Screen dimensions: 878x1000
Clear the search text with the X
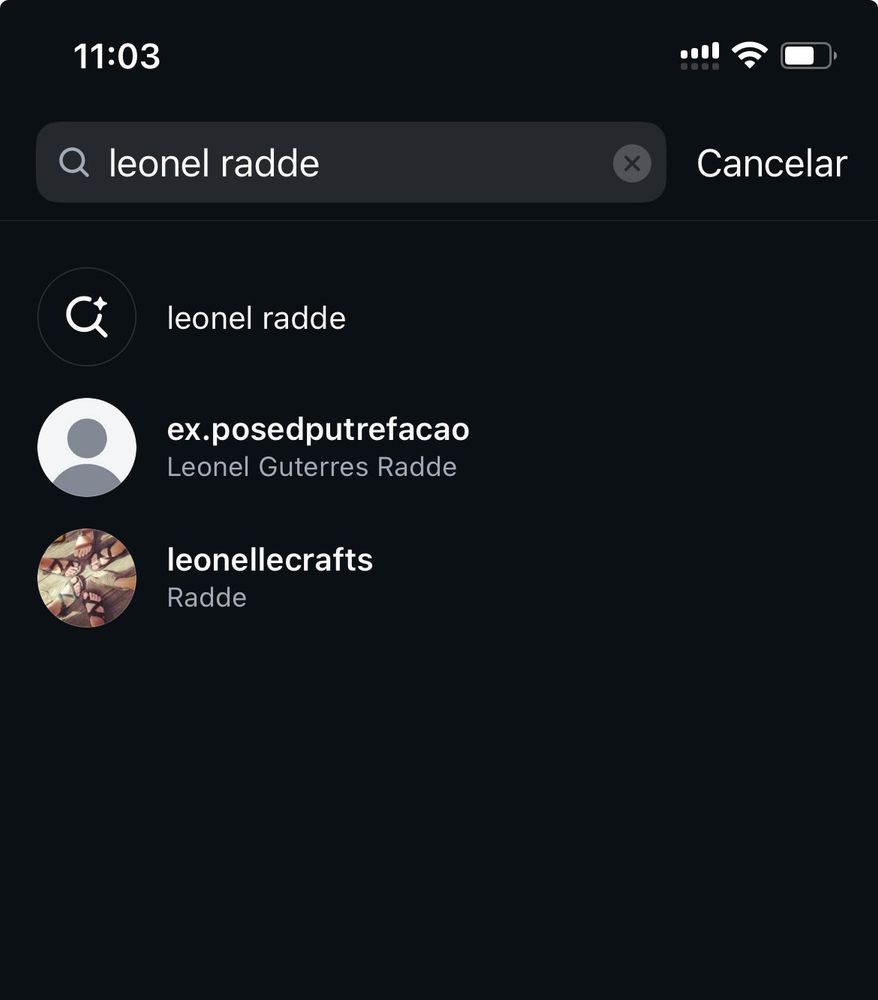[x=631, y=163]
